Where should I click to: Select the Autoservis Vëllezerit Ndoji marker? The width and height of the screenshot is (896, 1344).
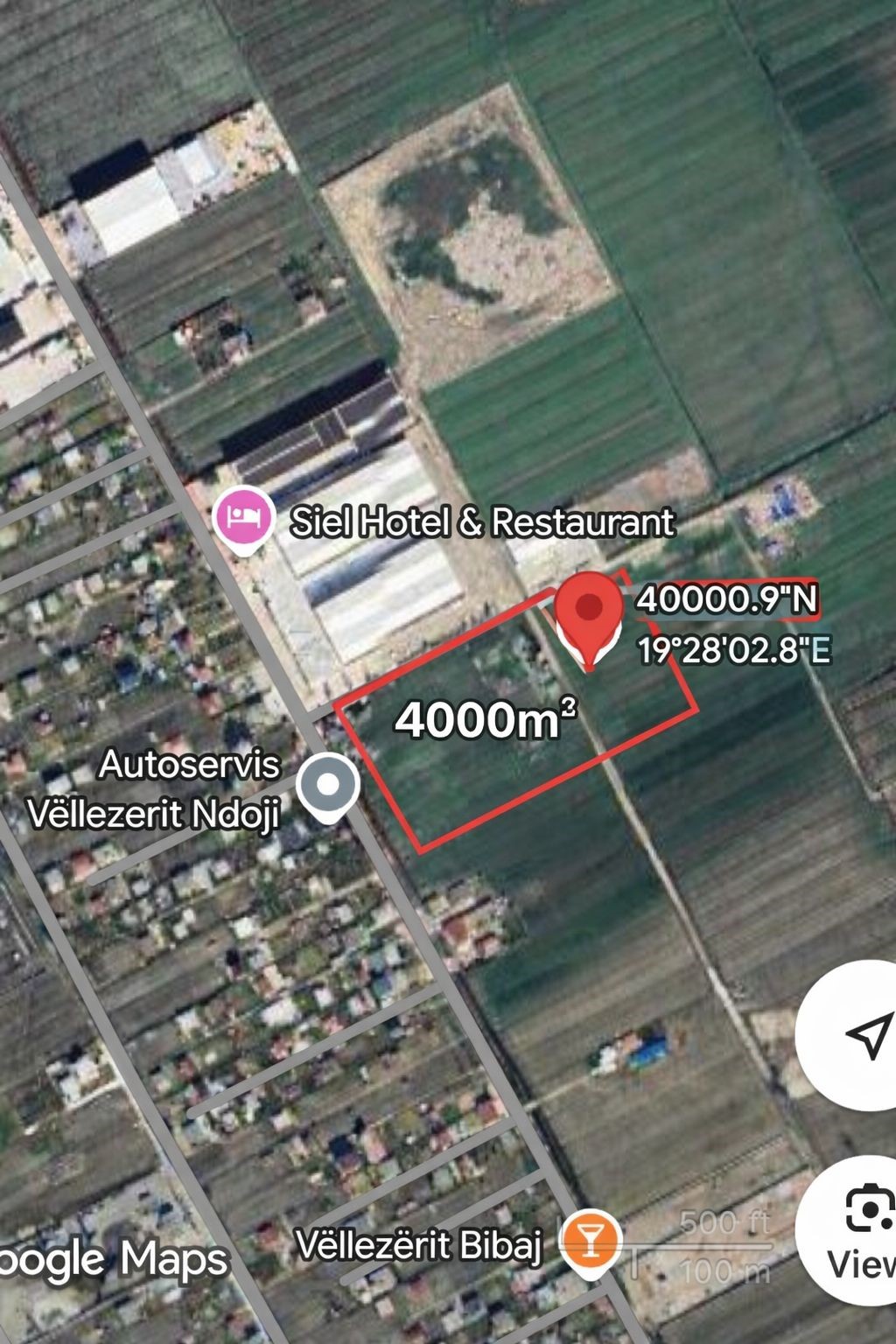click(x=328, y=786)
